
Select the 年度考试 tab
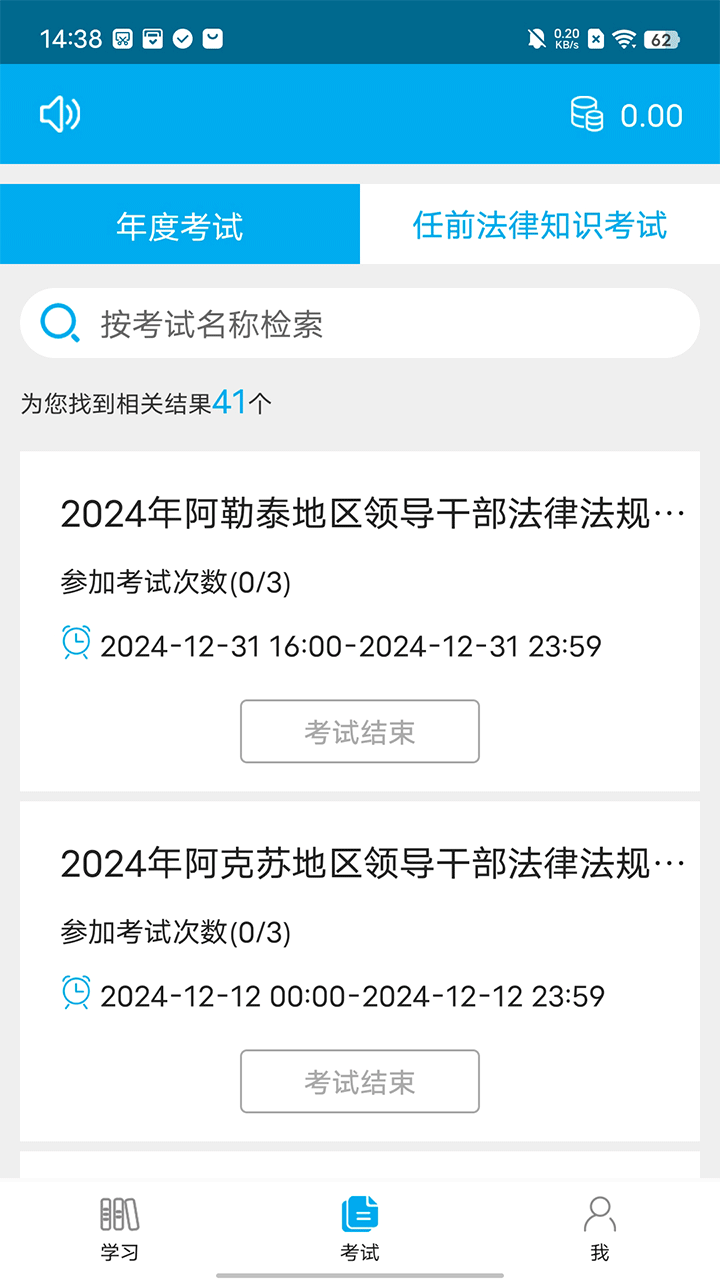pyautogui.click(x=180, y=225)
